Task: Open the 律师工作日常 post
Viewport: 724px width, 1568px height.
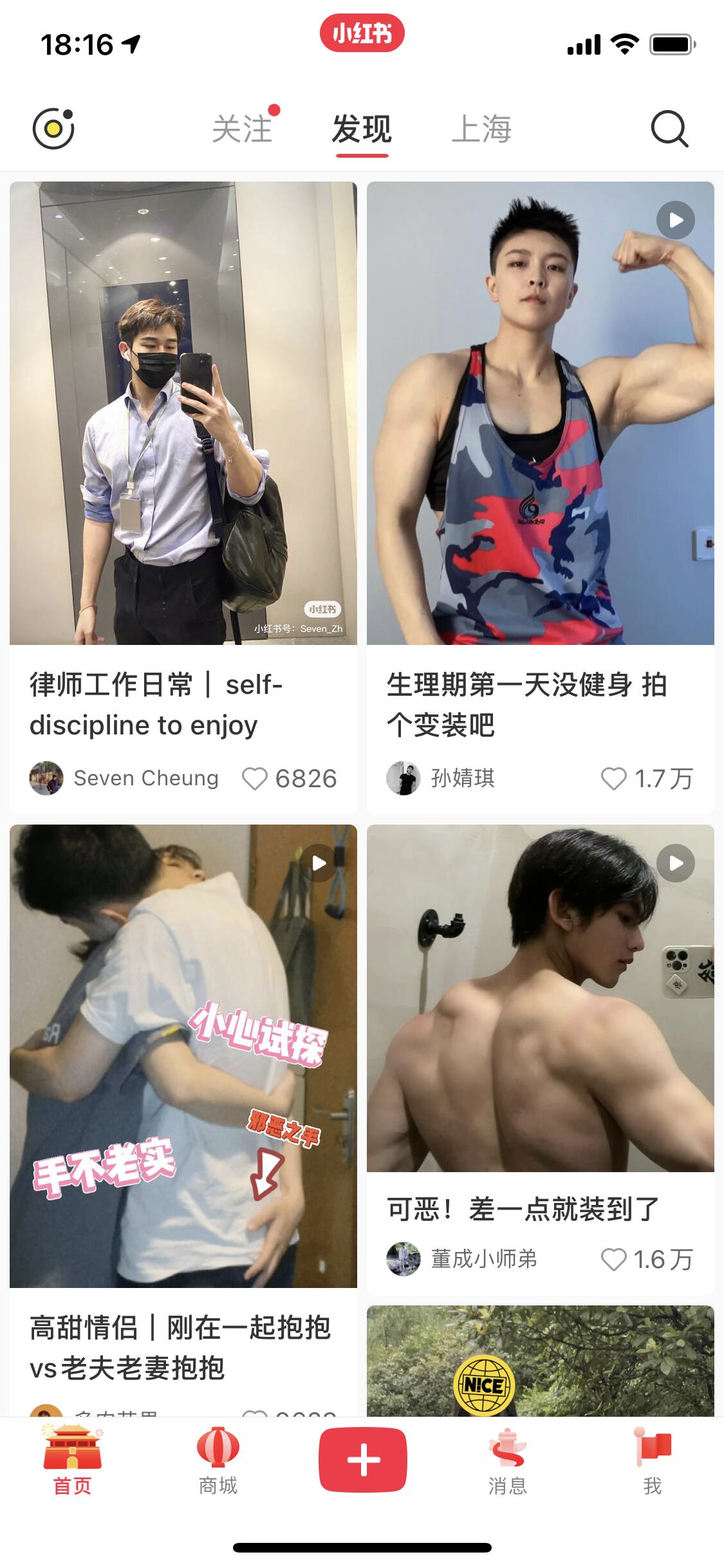Action: click(x=183, y=413)
